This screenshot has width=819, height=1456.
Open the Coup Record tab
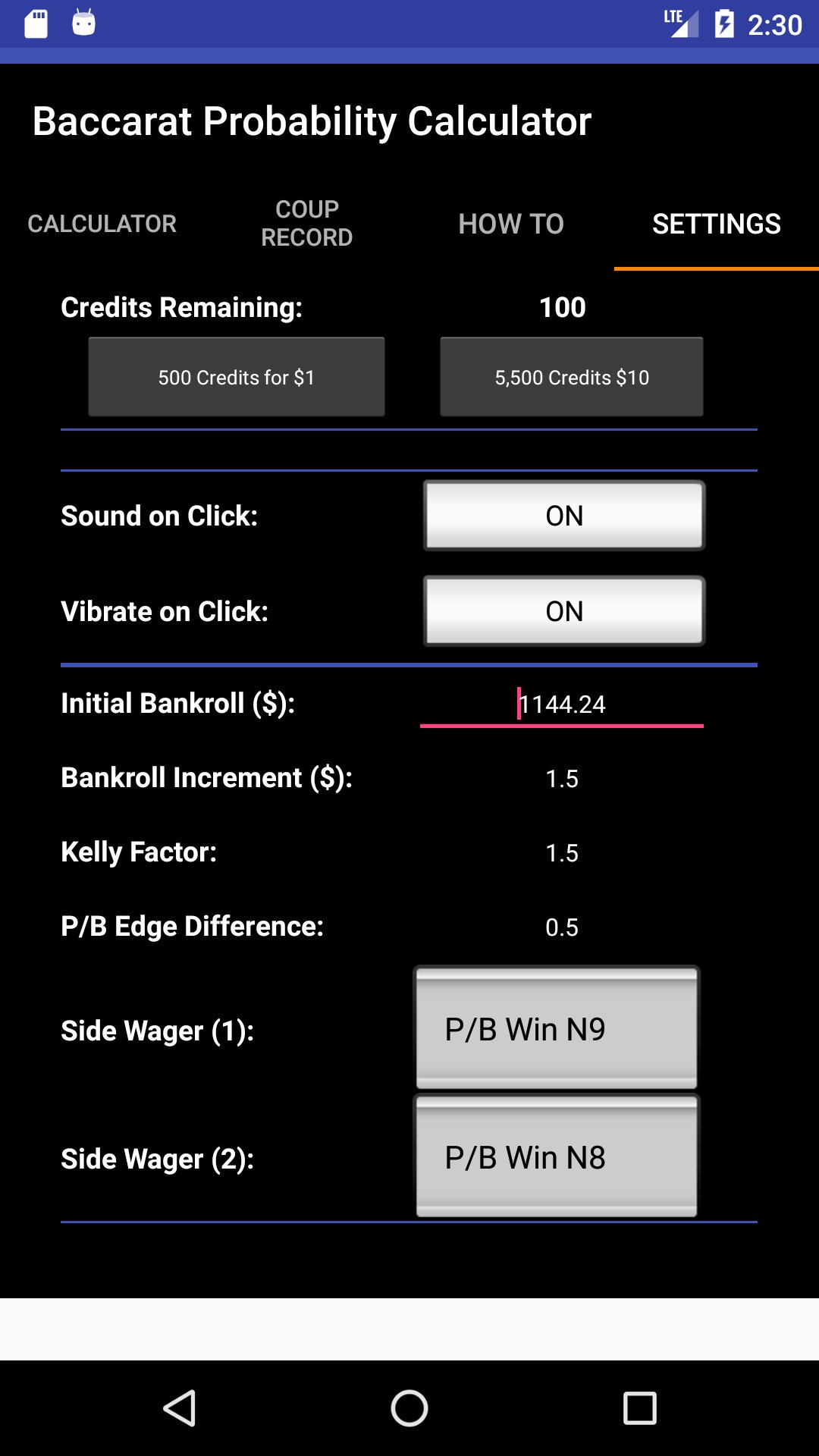(307, 224)
